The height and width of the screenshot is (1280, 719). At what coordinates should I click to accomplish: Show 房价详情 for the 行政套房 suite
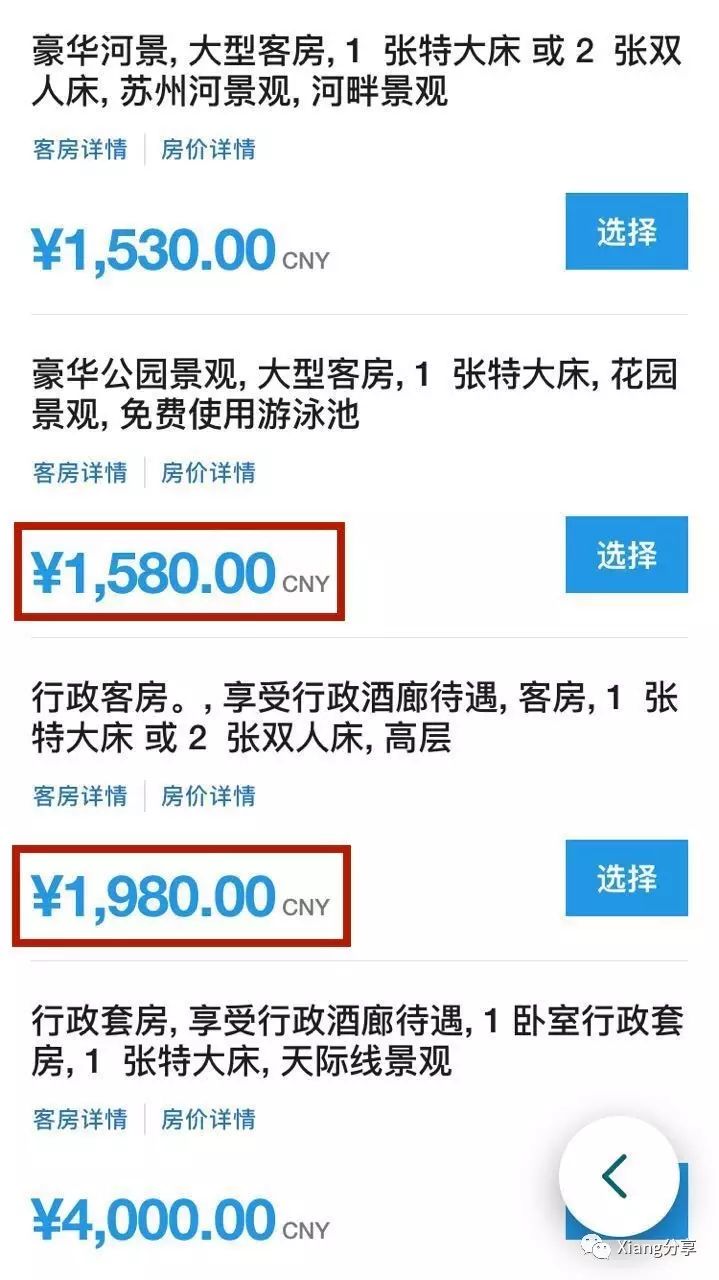(208, 1118)
